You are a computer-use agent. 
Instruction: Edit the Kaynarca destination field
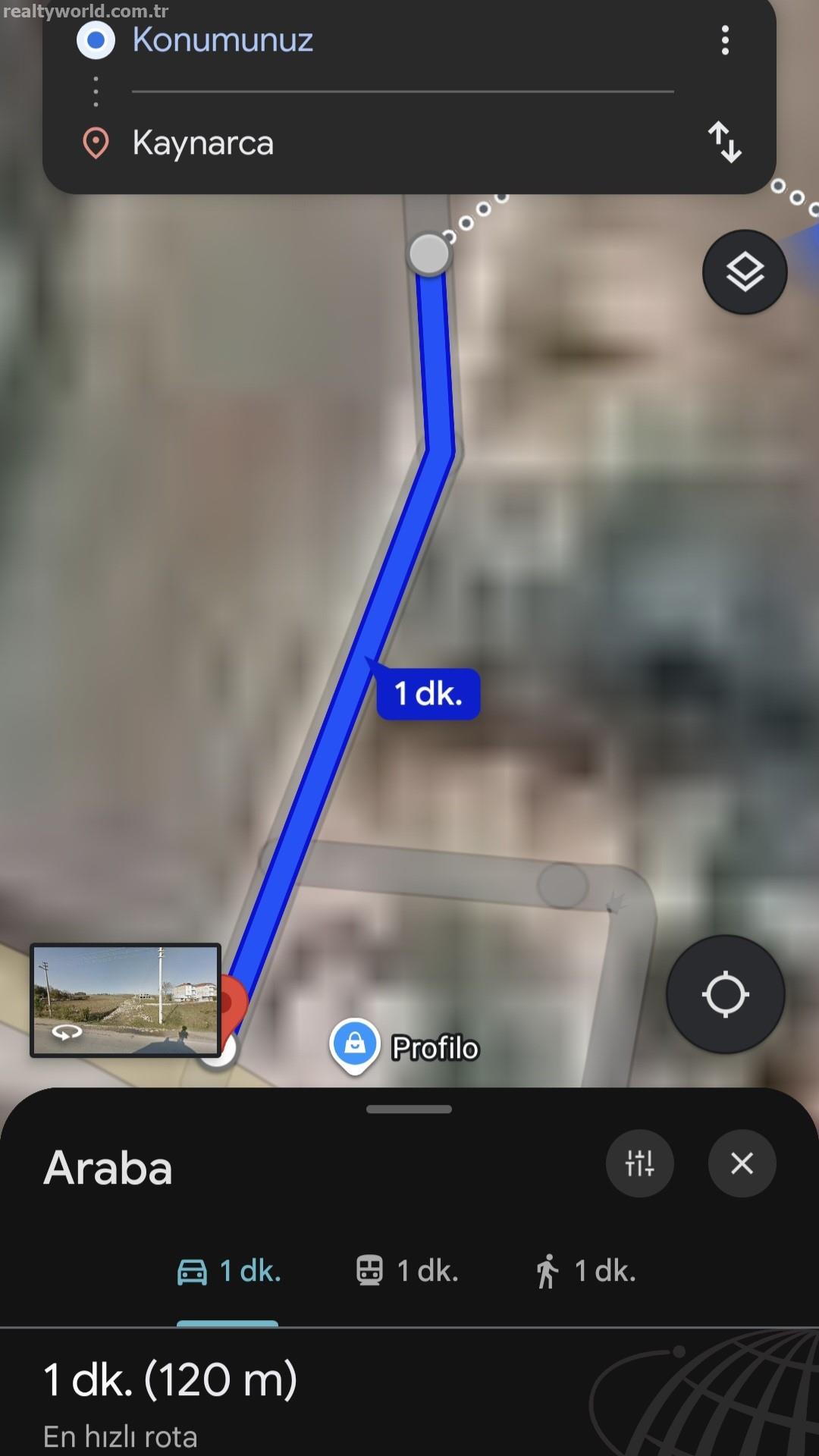tap(402, 143)
